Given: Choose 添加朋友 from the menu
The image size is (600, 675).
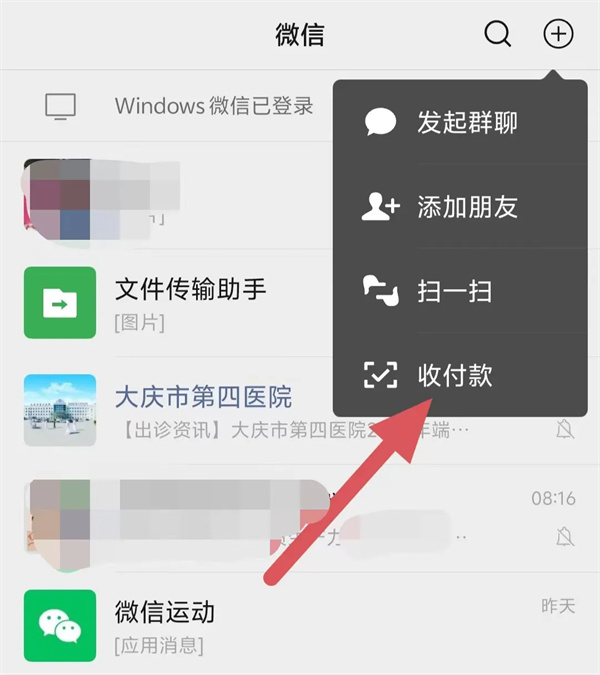Looking at the screenshot, I should (466, 208).
